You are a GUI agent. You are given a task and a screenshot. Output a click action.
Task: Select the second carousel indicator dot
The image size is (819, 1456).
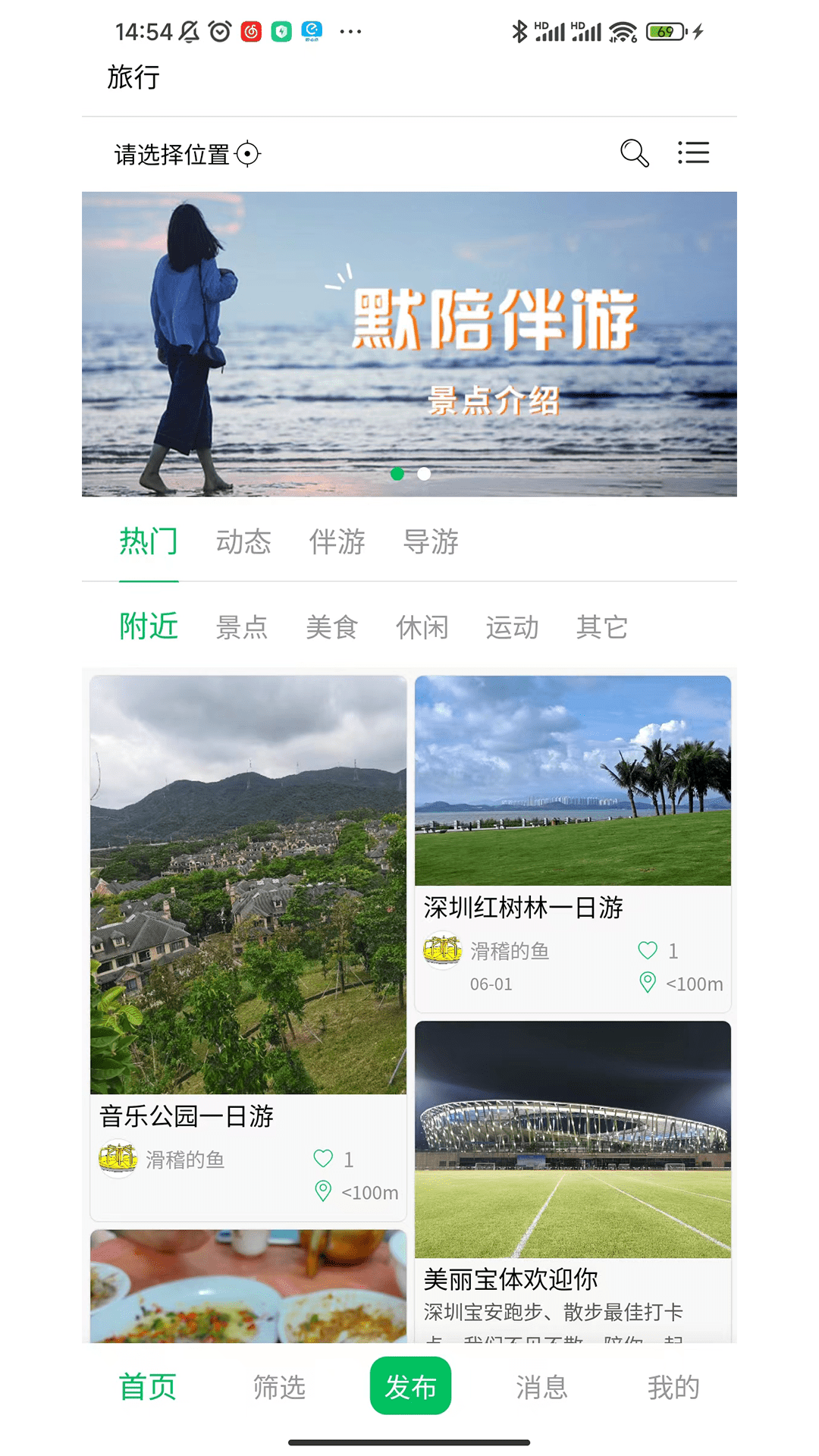point(422,474)
